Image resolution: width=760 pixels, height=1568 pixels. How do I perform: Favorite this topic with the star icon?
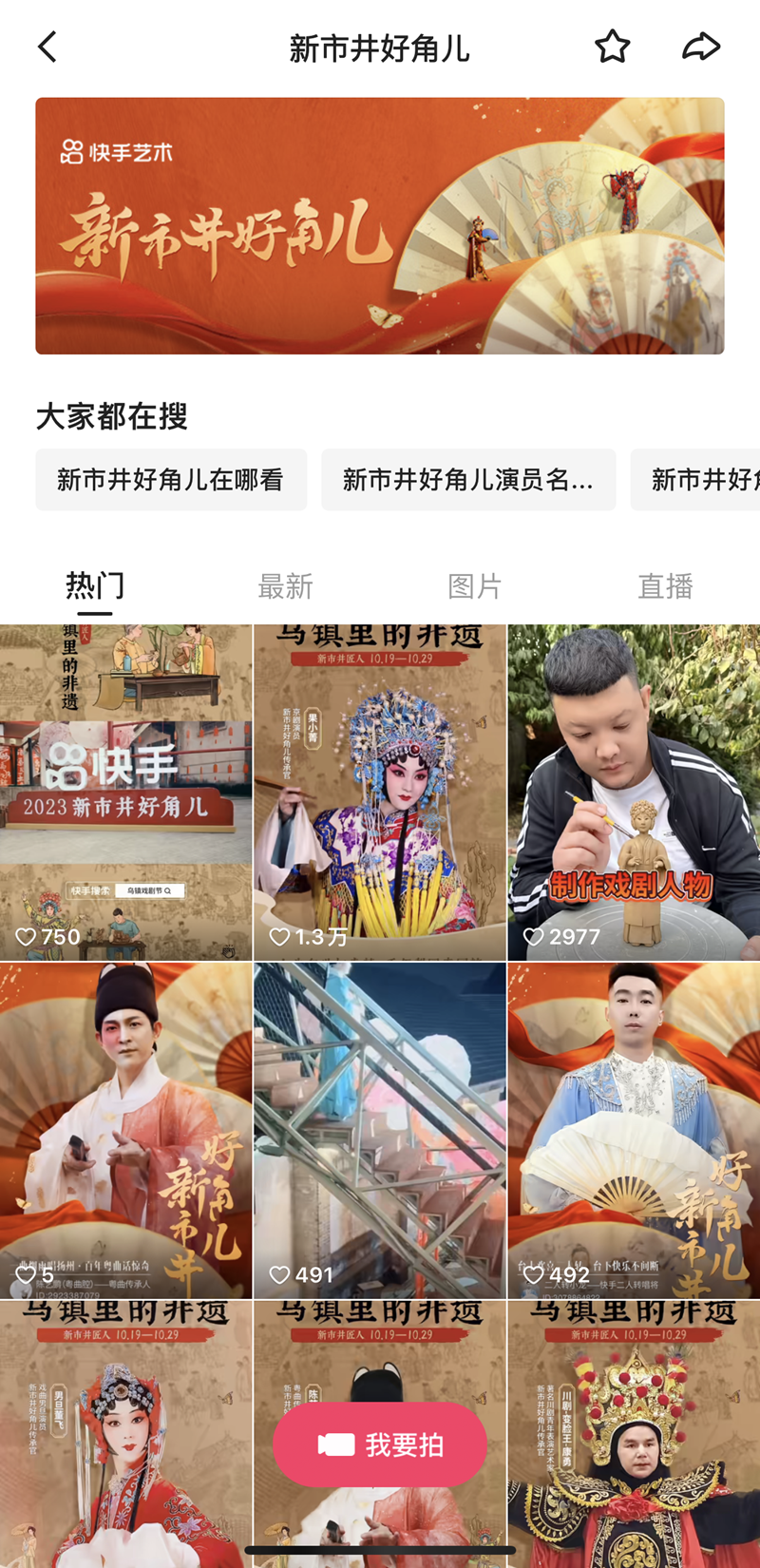tap(612, 47)
